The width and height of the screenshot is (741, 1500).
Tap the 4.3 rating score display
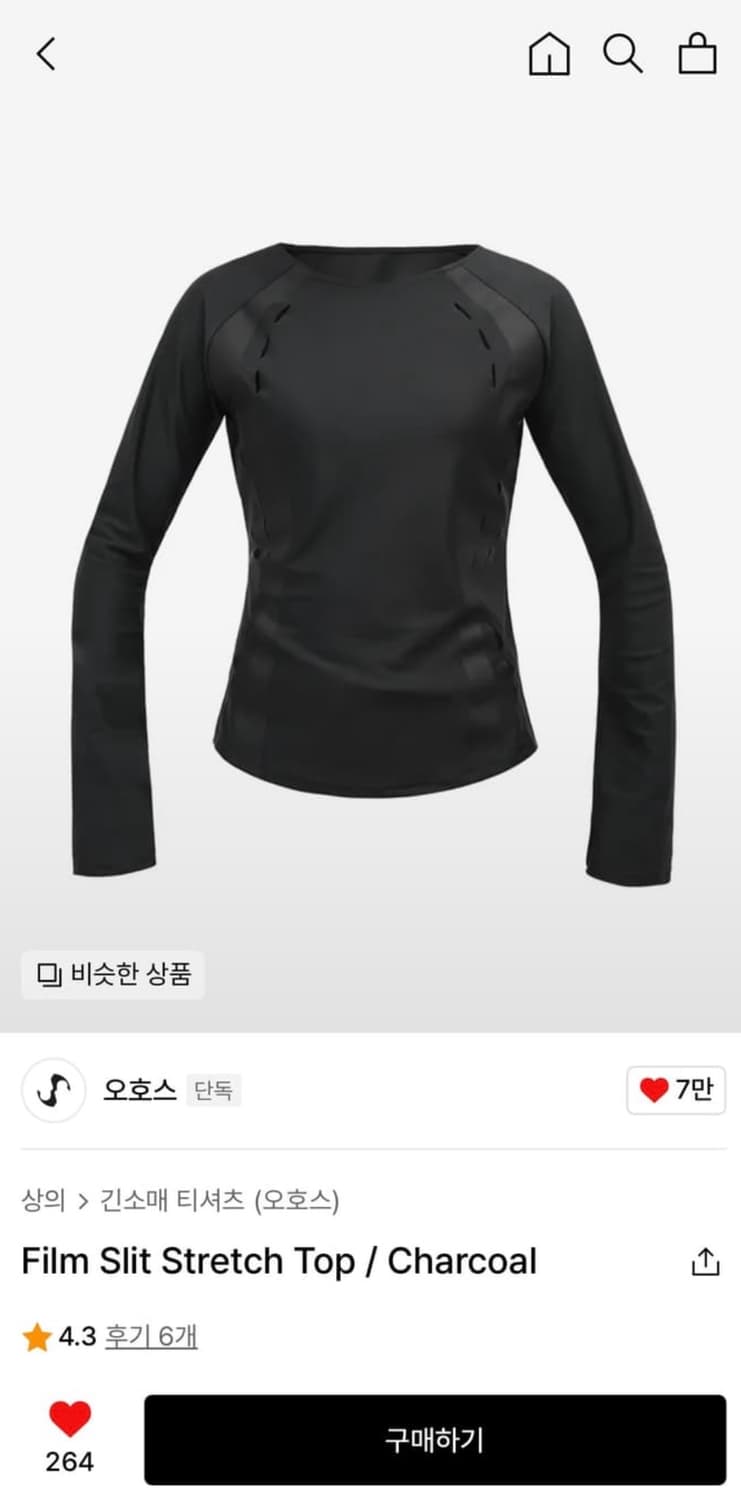point(74,1334)
